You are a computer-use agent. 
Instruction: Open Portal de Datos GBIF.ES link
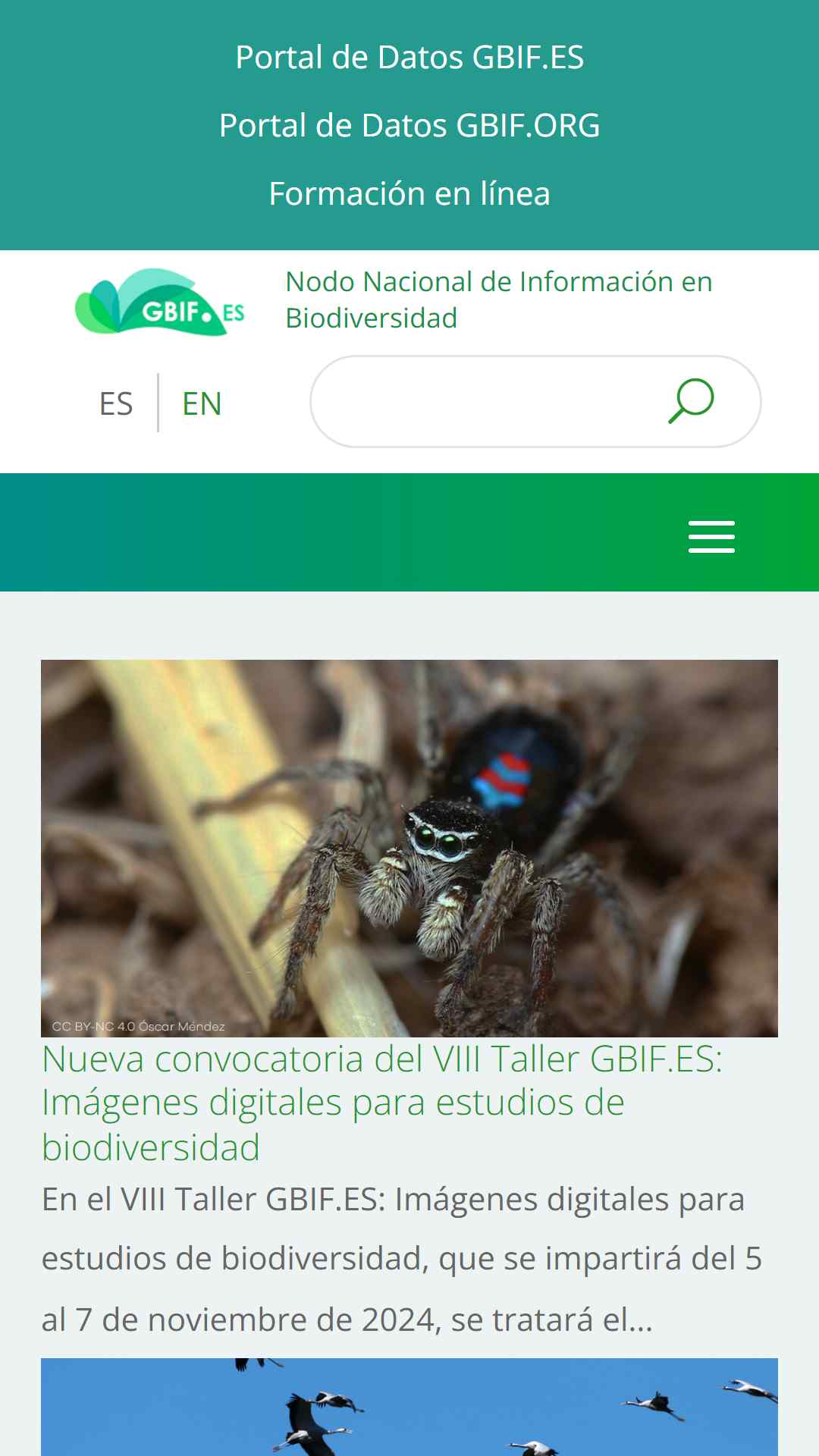(x=409, y=58)
